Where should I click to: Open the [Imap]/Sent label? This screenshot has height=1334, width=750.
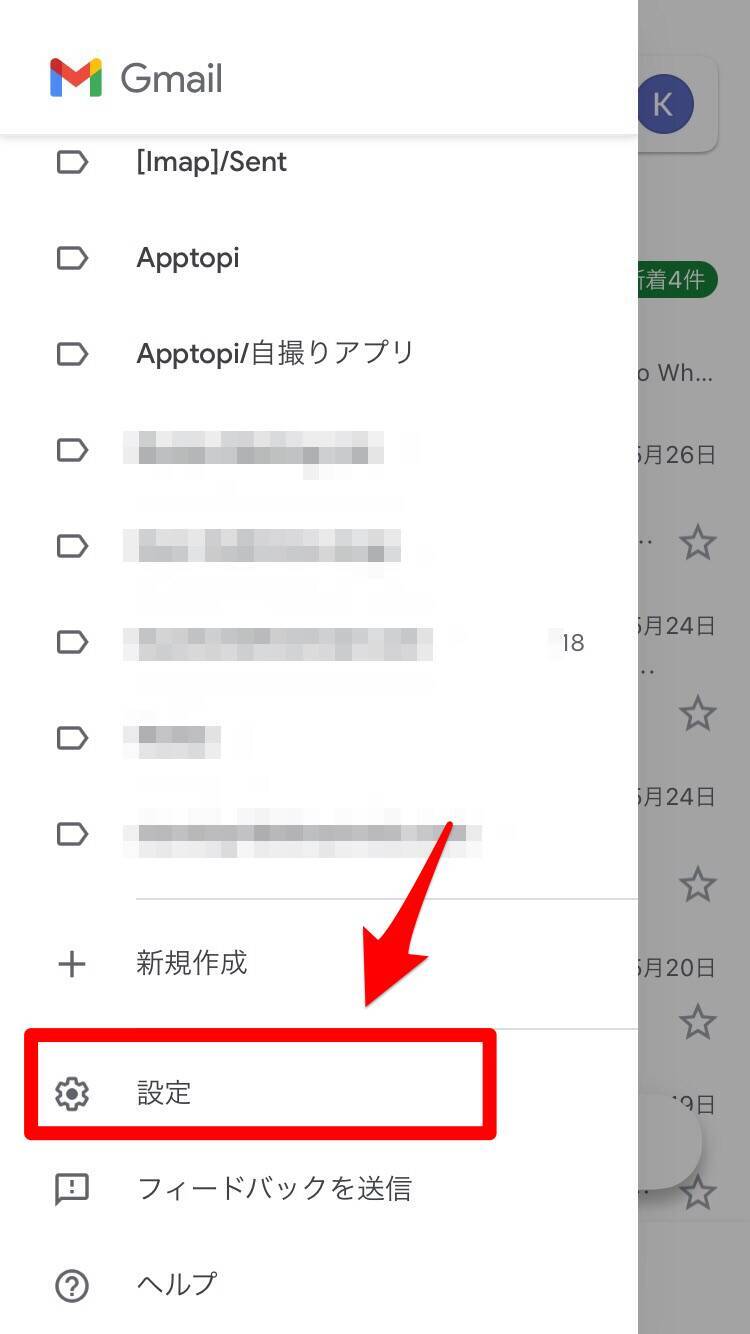211,162
